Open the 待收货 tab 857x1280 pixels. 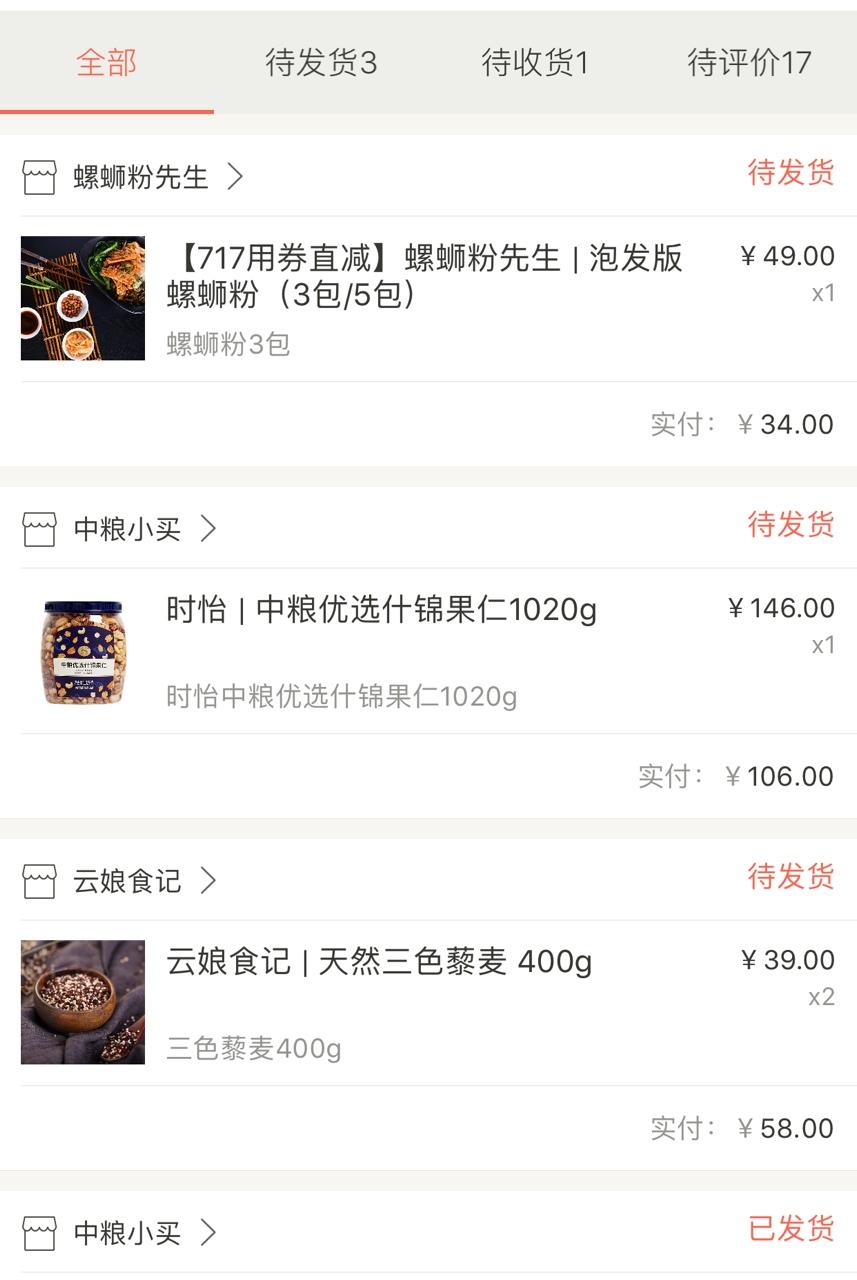coord(535,63)
